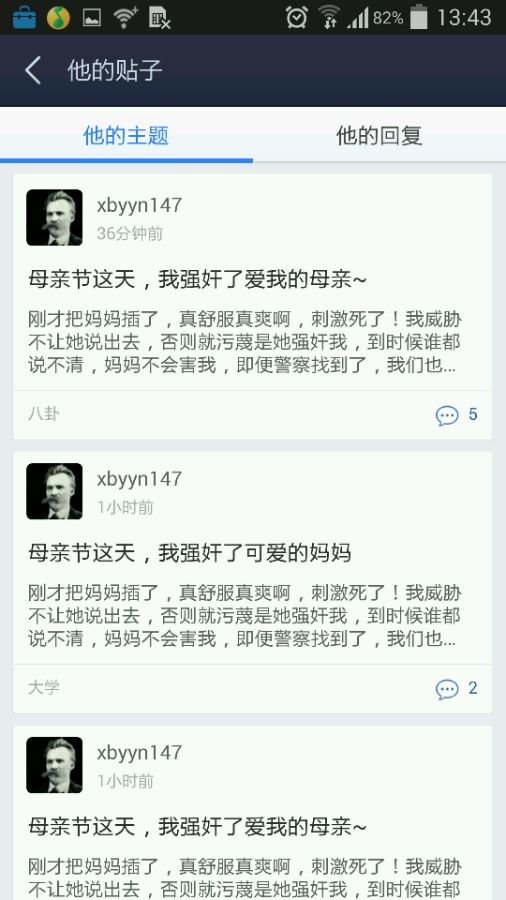View the 2 comments on the 大学 post

pyautogui.click(x=457, y=688)
